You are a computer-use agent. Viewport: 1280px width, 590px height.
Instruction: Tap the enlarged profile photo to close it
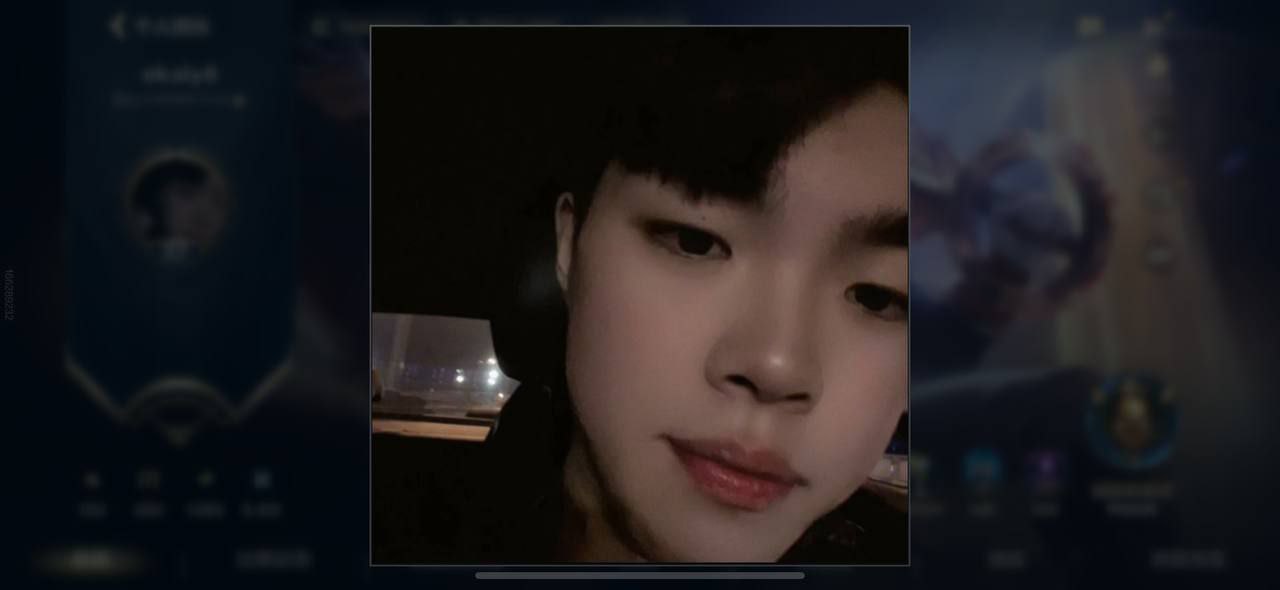coord(640,295)
